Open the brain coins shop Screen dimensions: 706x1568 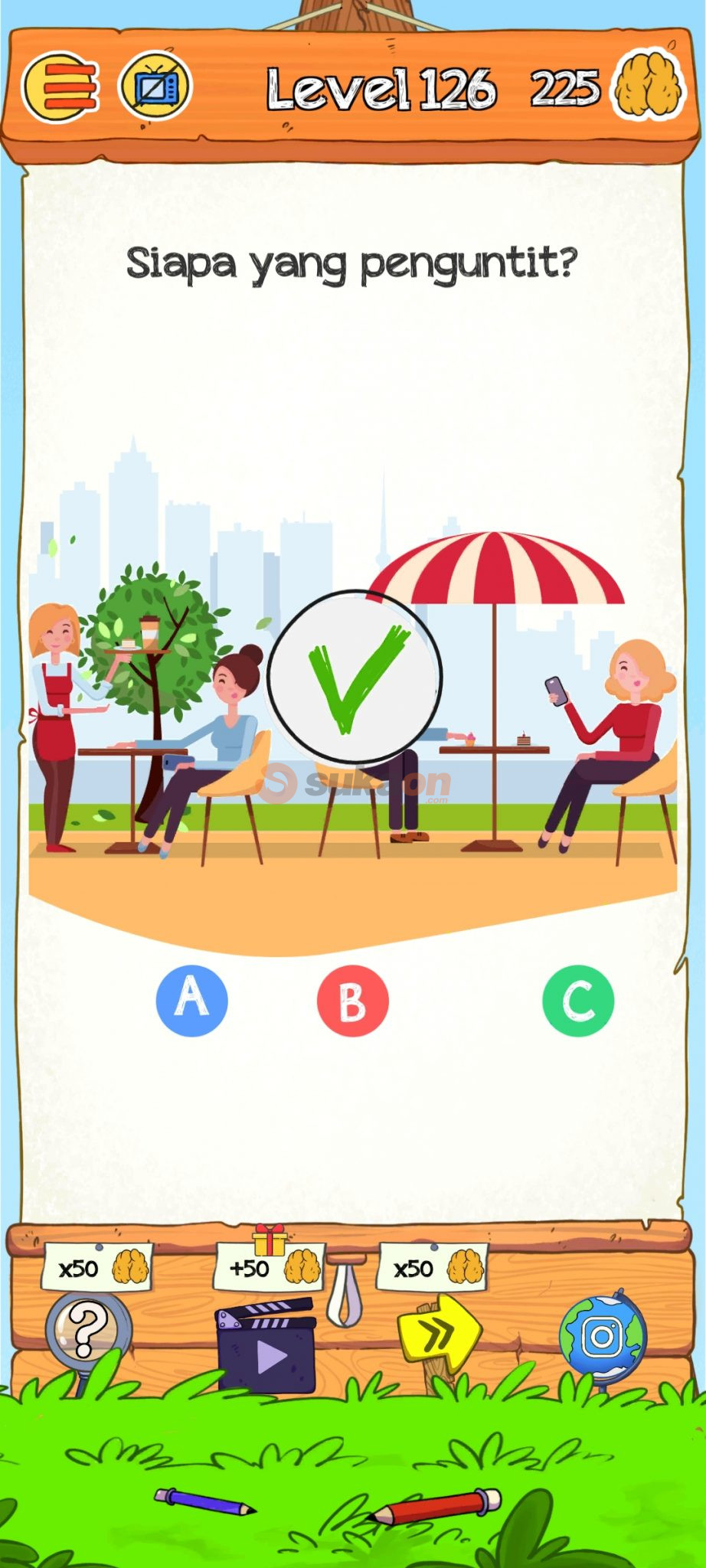pyautogui.click(x=649, y=86)
